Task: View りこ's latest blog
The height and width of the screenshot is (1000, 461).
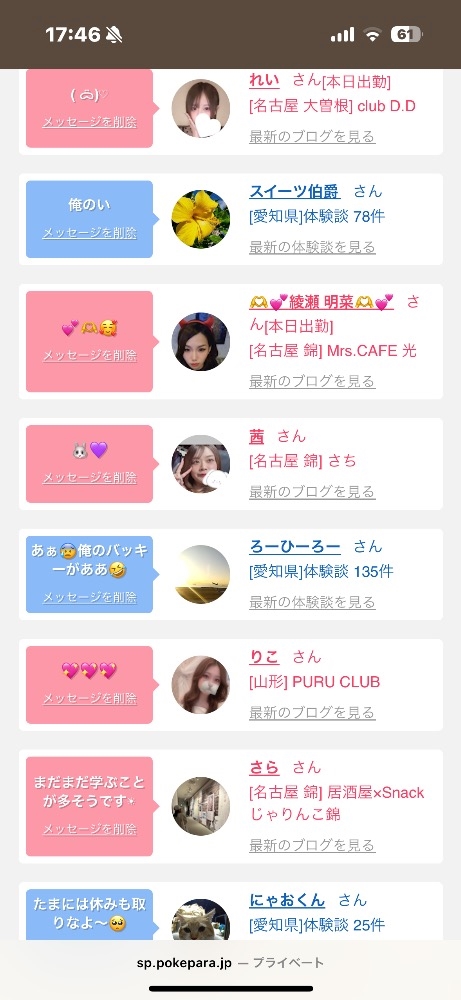Action: coord(312,712)
